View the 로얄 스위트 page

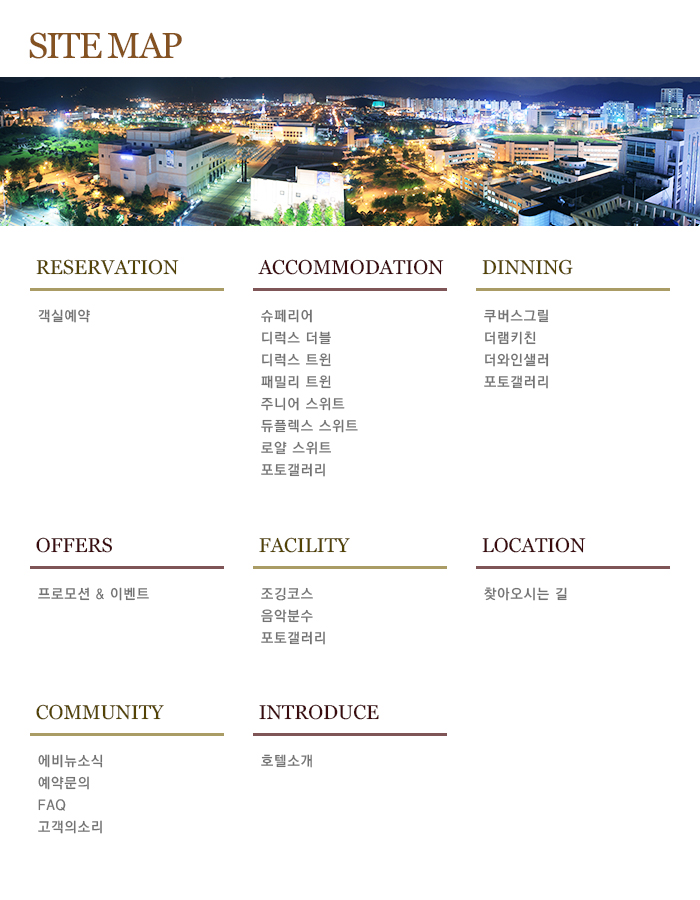pos(296,447)
